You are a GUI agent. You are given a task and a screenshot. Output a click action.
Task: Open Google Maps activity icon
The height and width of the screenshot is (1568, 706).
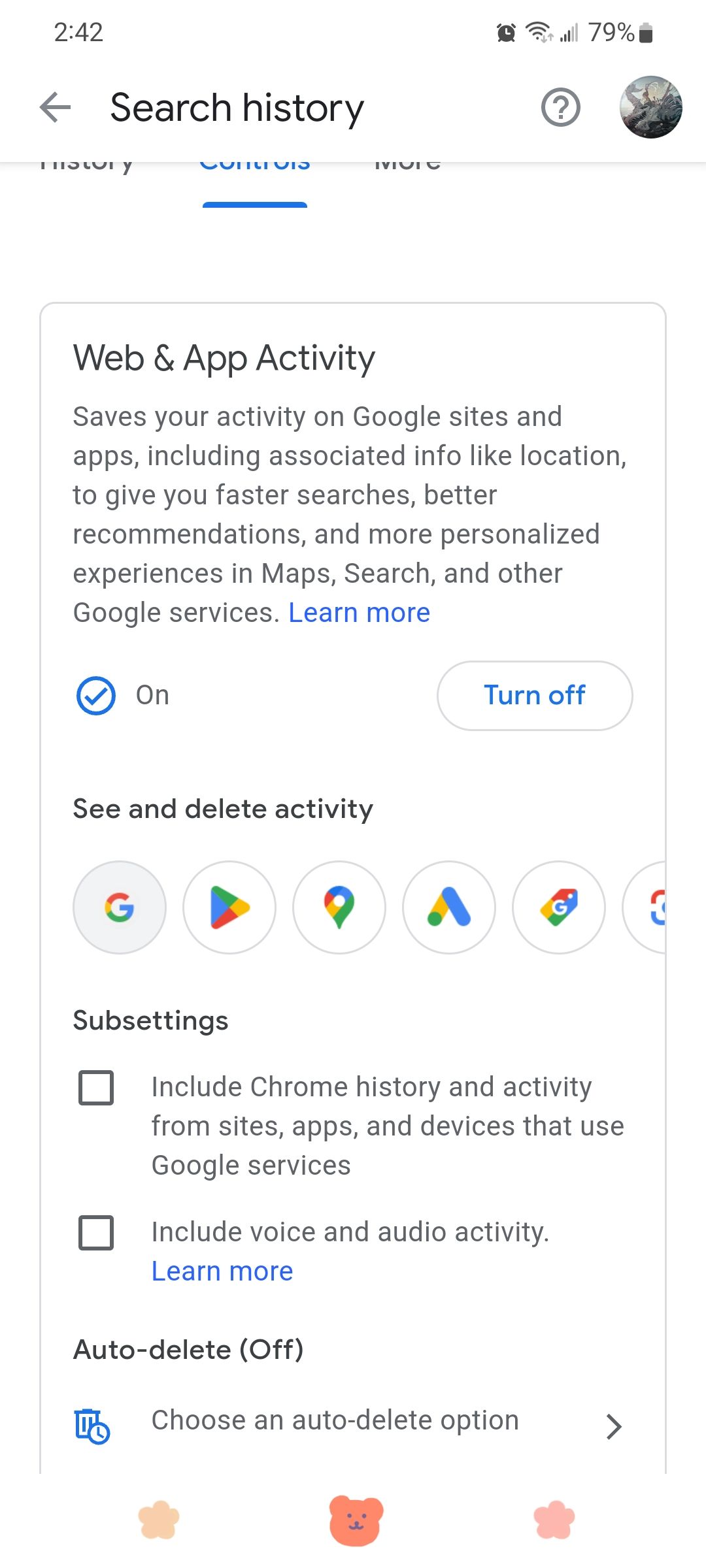(339, 908)
